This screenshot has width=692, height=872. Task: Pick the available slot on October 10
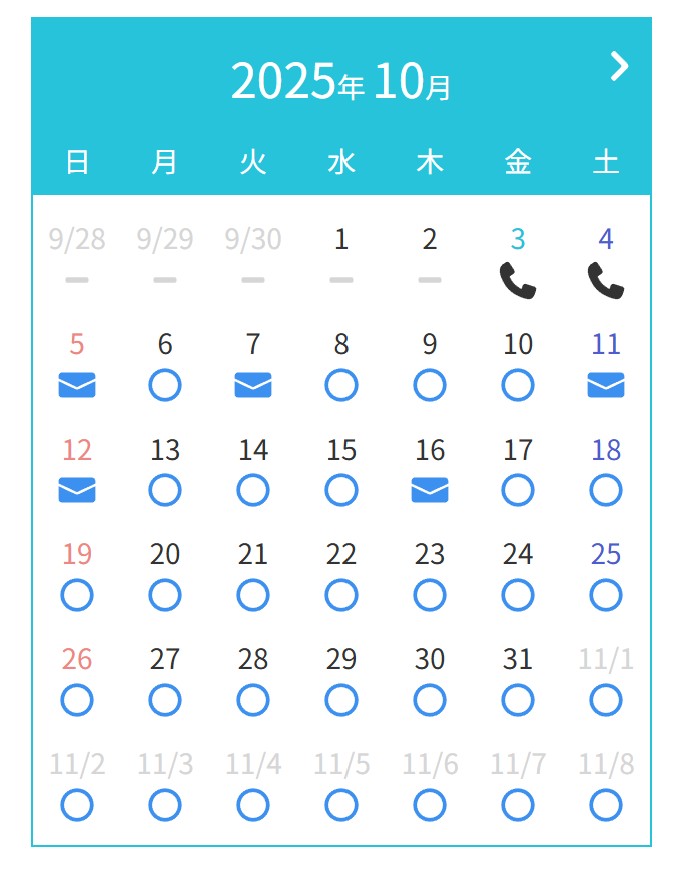tap(518, 385)
